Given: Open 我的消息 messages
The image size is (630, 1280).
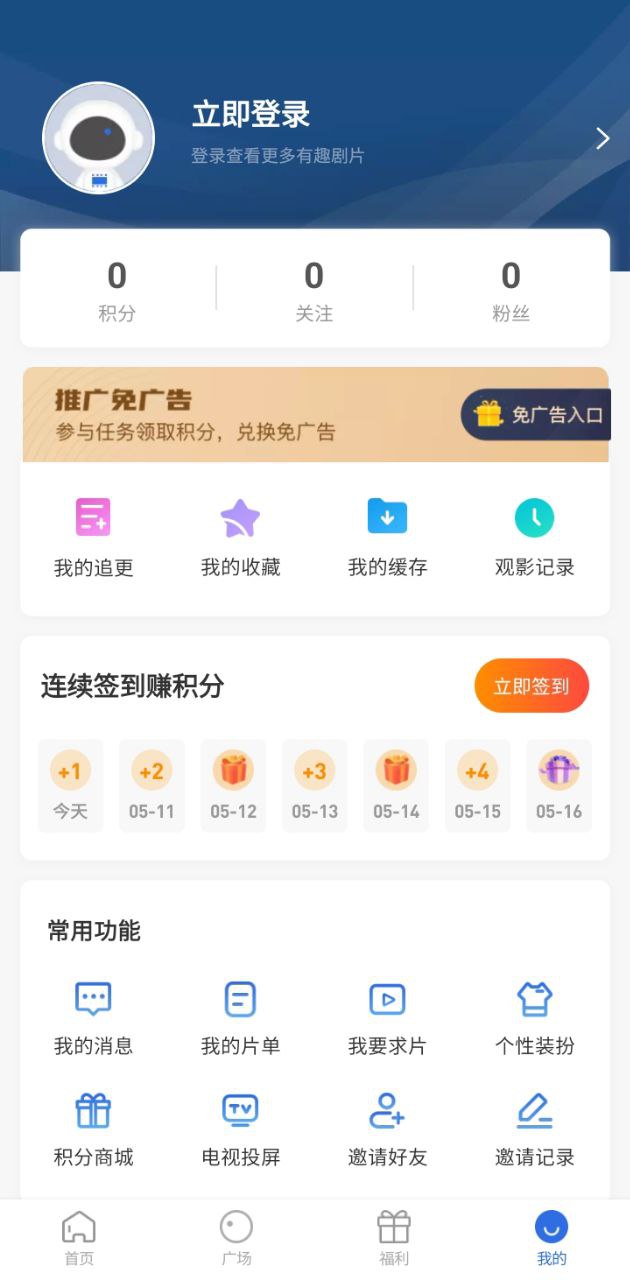Looking at the screenshot, I should click(93, 1017).
